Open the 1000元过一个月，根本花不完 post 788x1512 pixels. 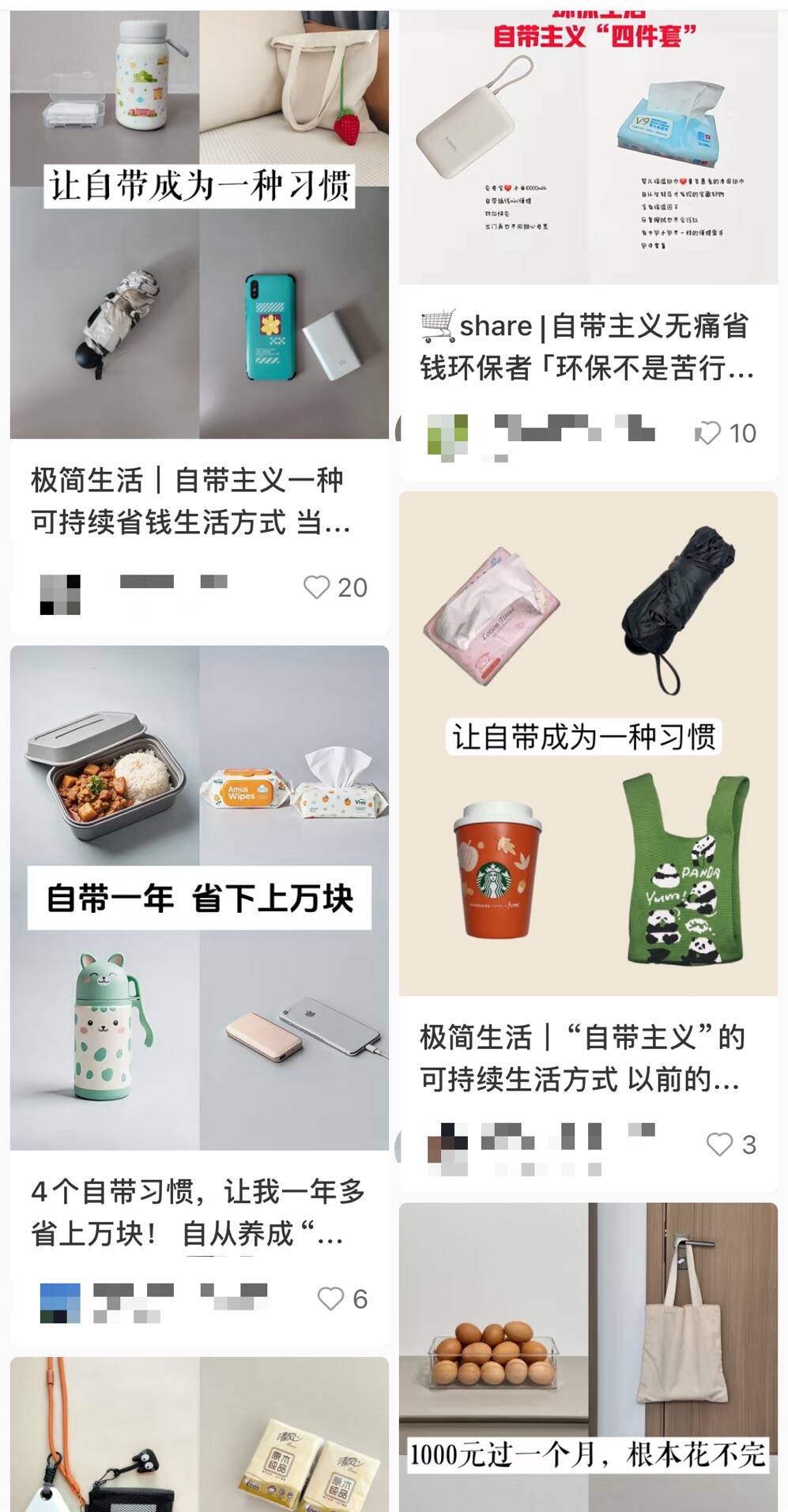click(x=587, y=1356)
